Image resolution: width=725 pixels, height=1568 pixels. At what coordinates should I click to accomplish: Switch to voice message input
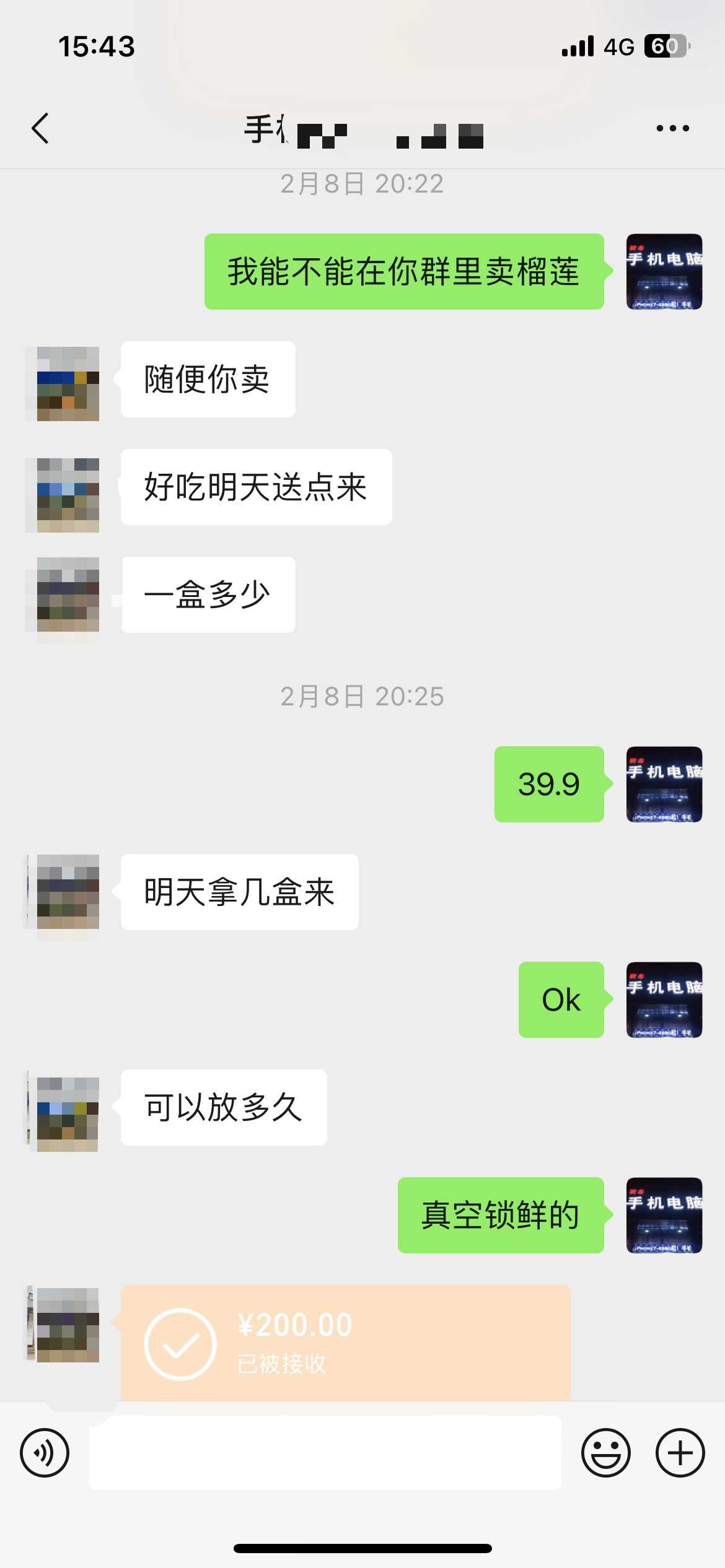[45, 1453]
